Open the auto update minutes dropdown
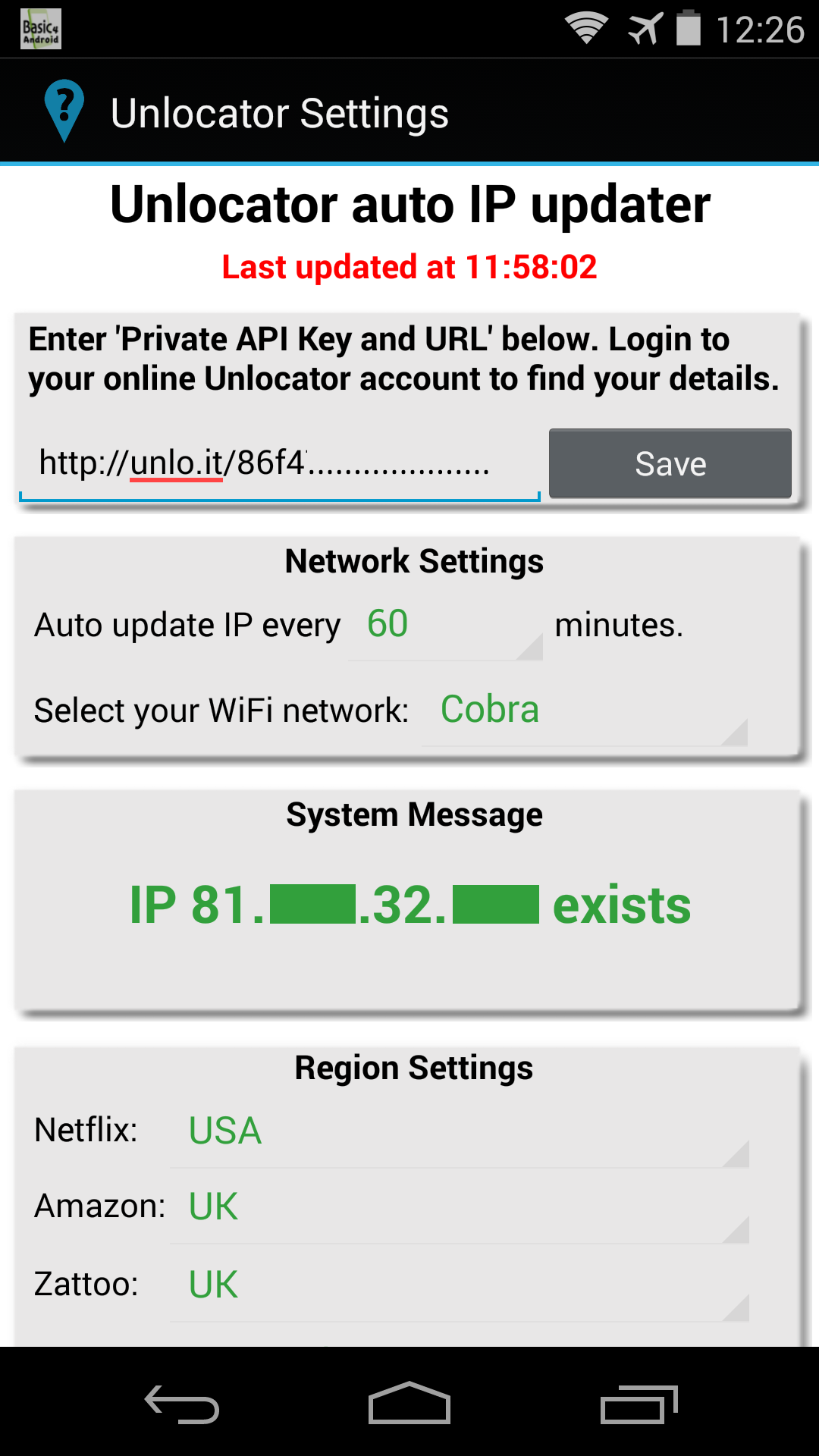The height and width of the screenshot is (1456, 819). pyautogui.click(x=445, y=626)
